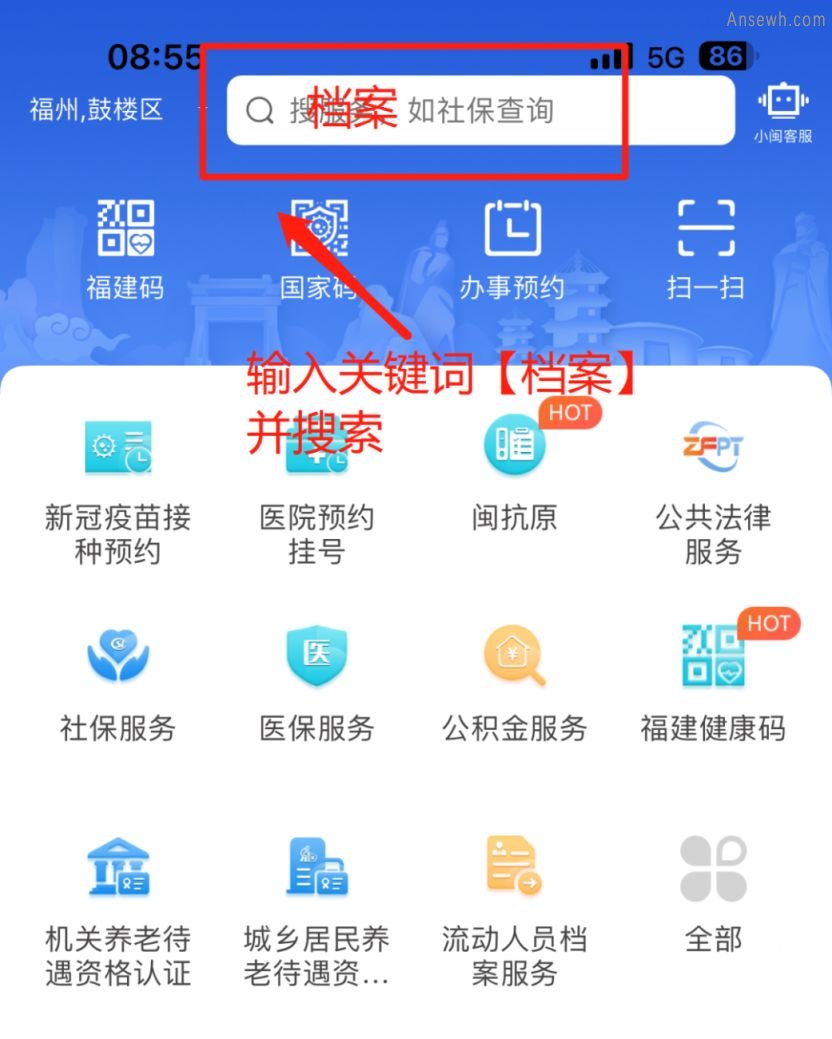Open 闽抗原 service
832x1039 pixels.
(x=514, y=475)
